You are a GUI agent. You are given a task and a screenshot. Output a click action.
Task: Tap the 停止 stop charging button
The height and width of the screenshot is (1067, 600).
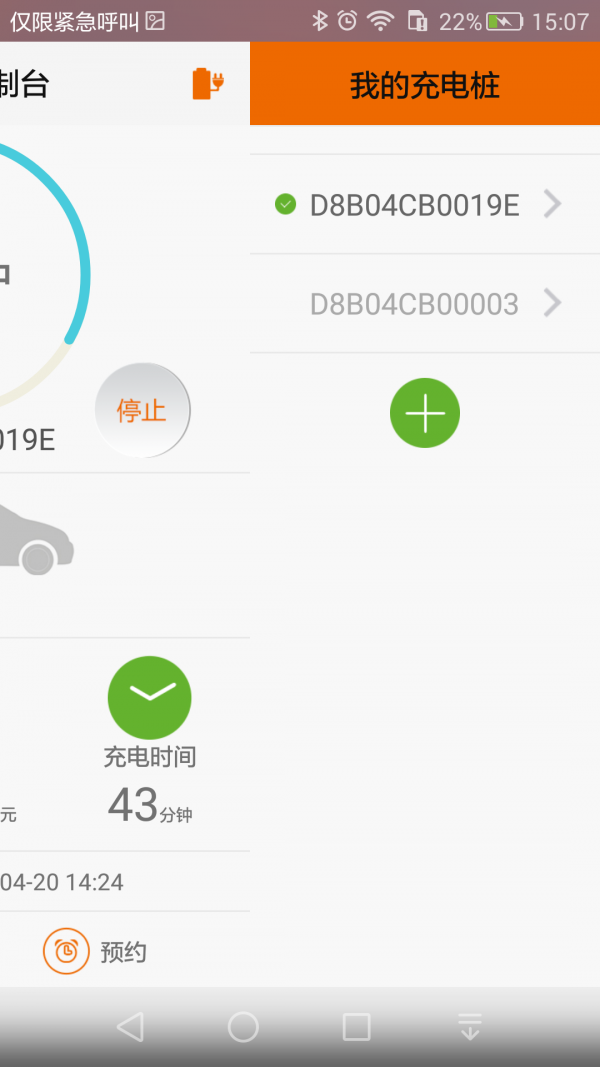[x=142, y=410]
